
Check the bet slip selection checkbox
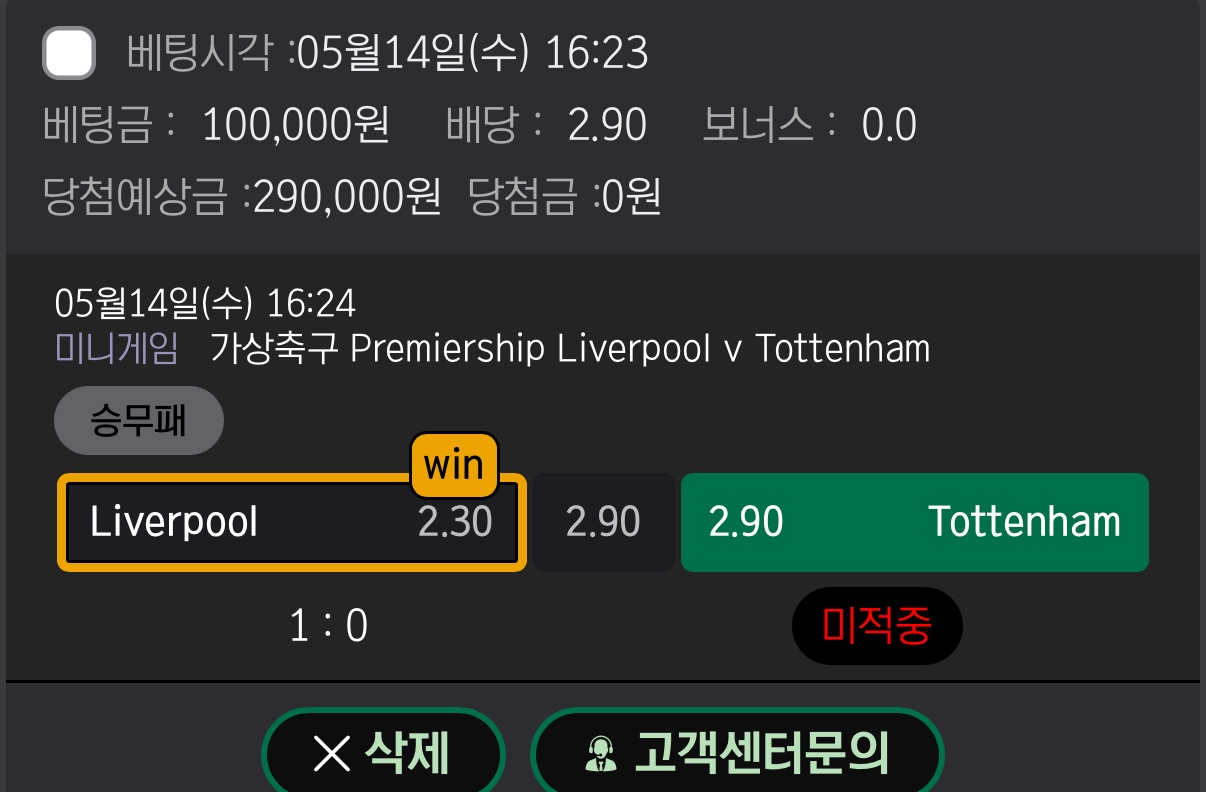(x=69, y=52)
